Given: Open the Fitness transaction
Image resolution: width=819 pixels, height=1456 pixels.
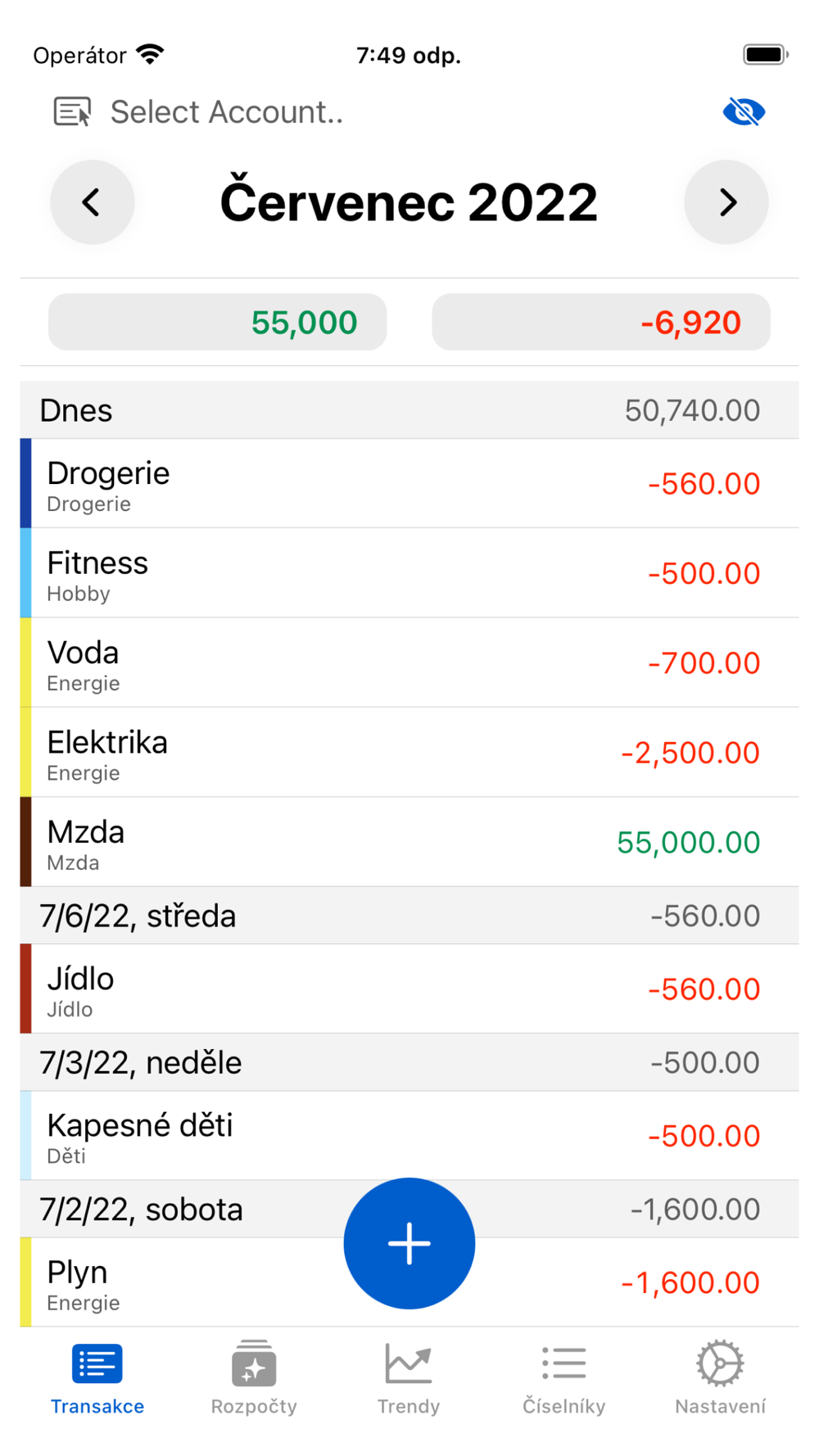Looking at the screenshot, I should (409, 573).
